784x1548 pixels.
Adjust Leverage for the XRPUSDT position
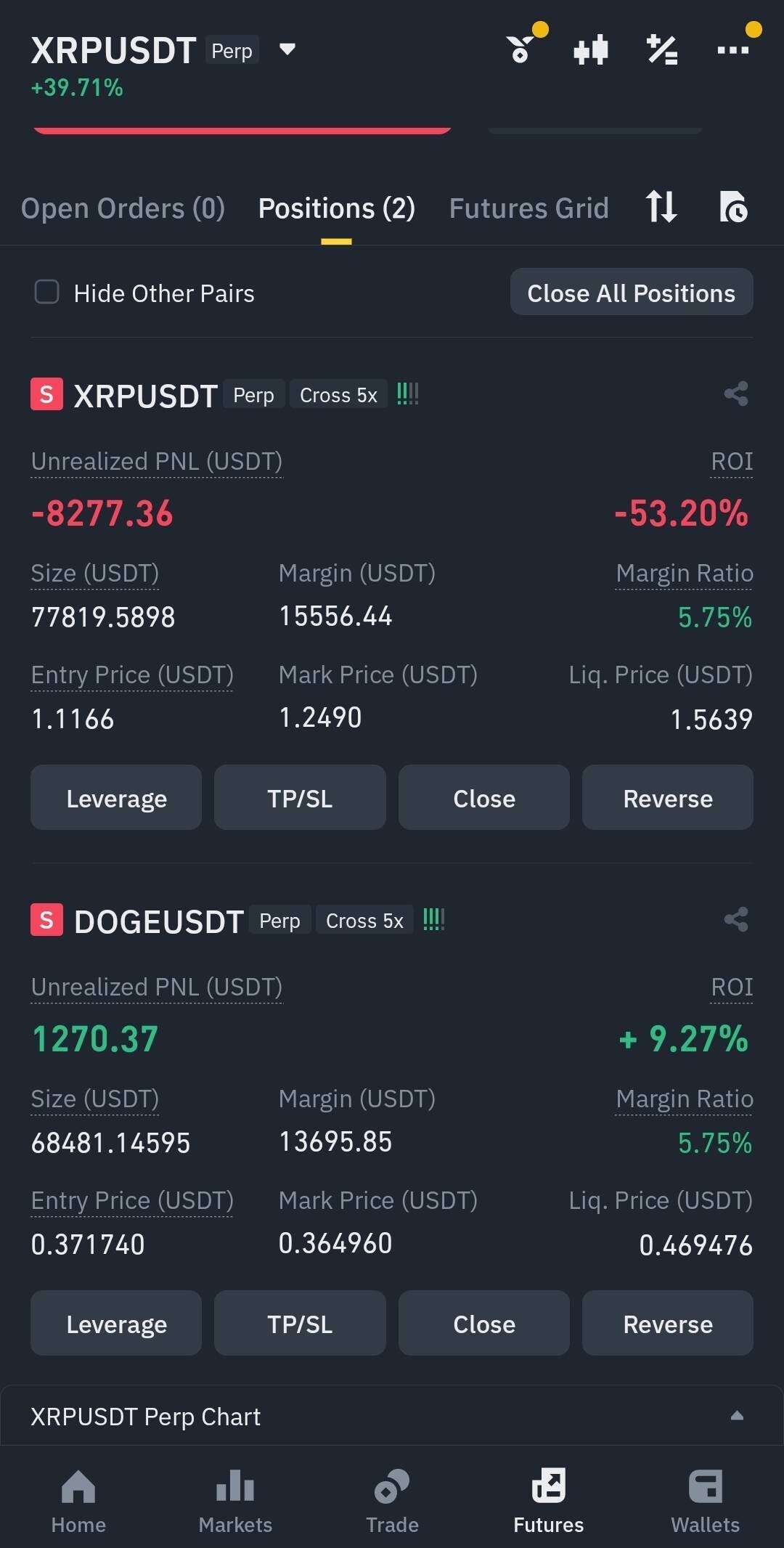116,798
